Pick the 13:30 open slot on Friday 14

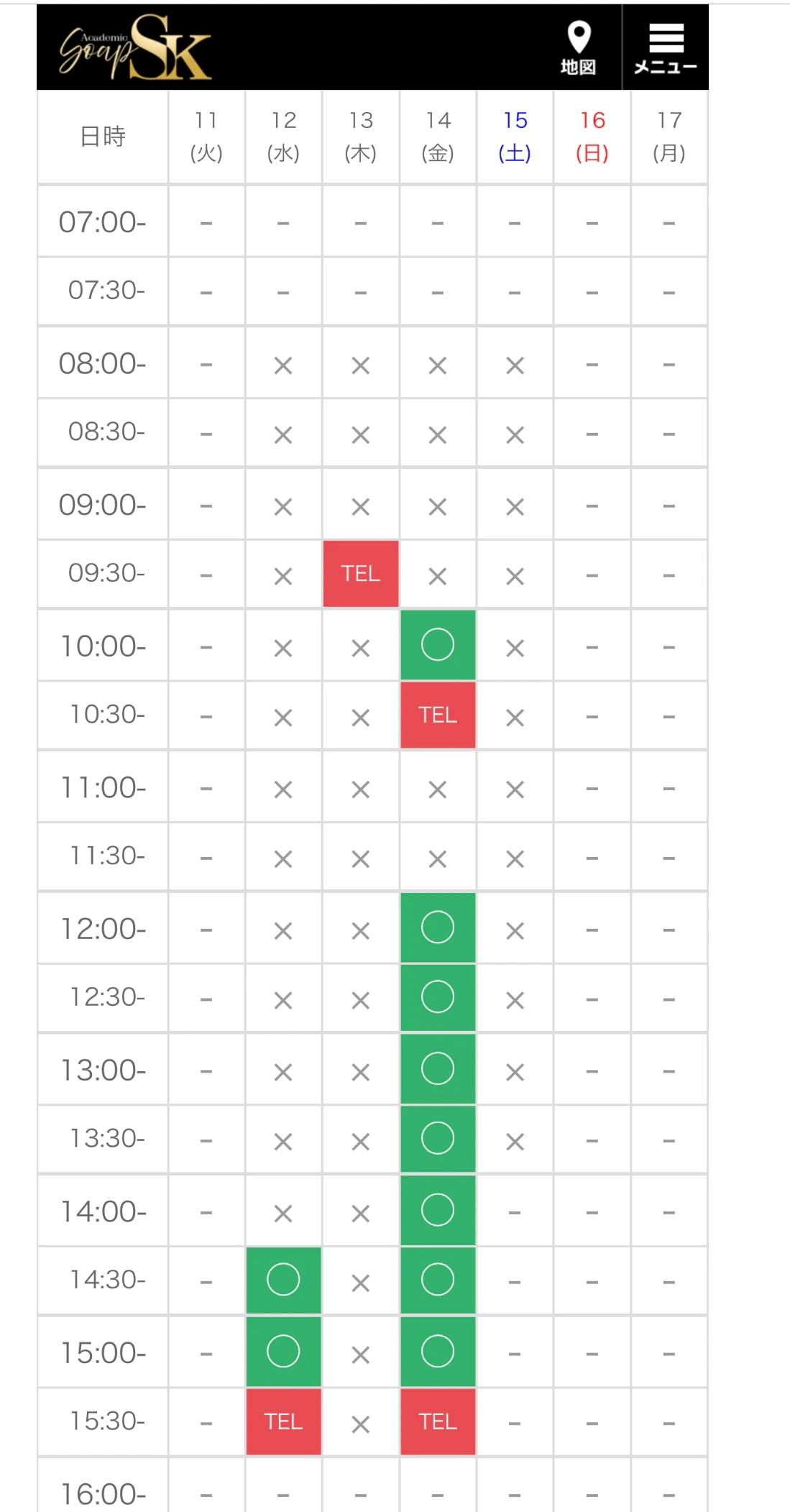click(x=438, y=1139)
